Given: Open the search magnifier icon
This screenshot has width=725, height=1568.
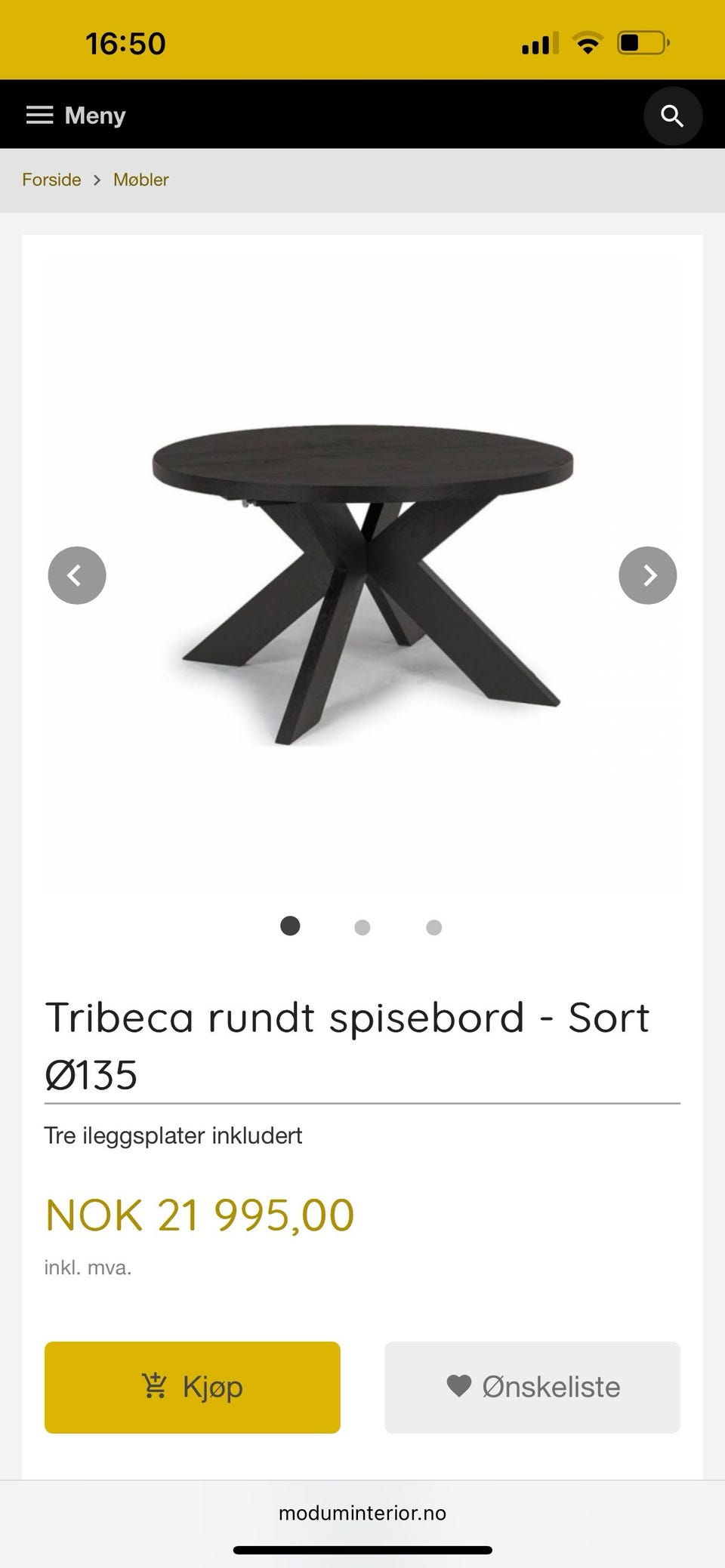Looking at the screenshot, I should (672, 116).
